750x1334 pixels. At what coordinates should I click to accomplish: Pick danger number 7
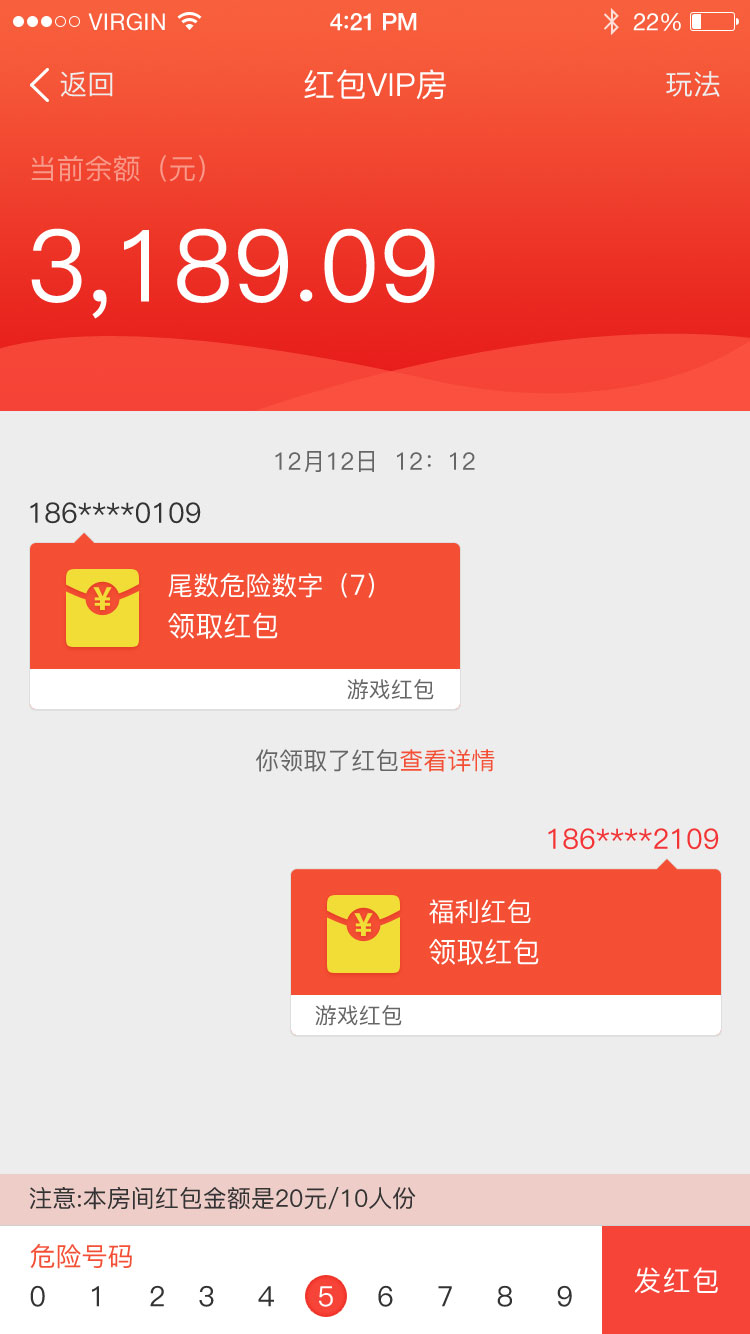click(445, 1297)
